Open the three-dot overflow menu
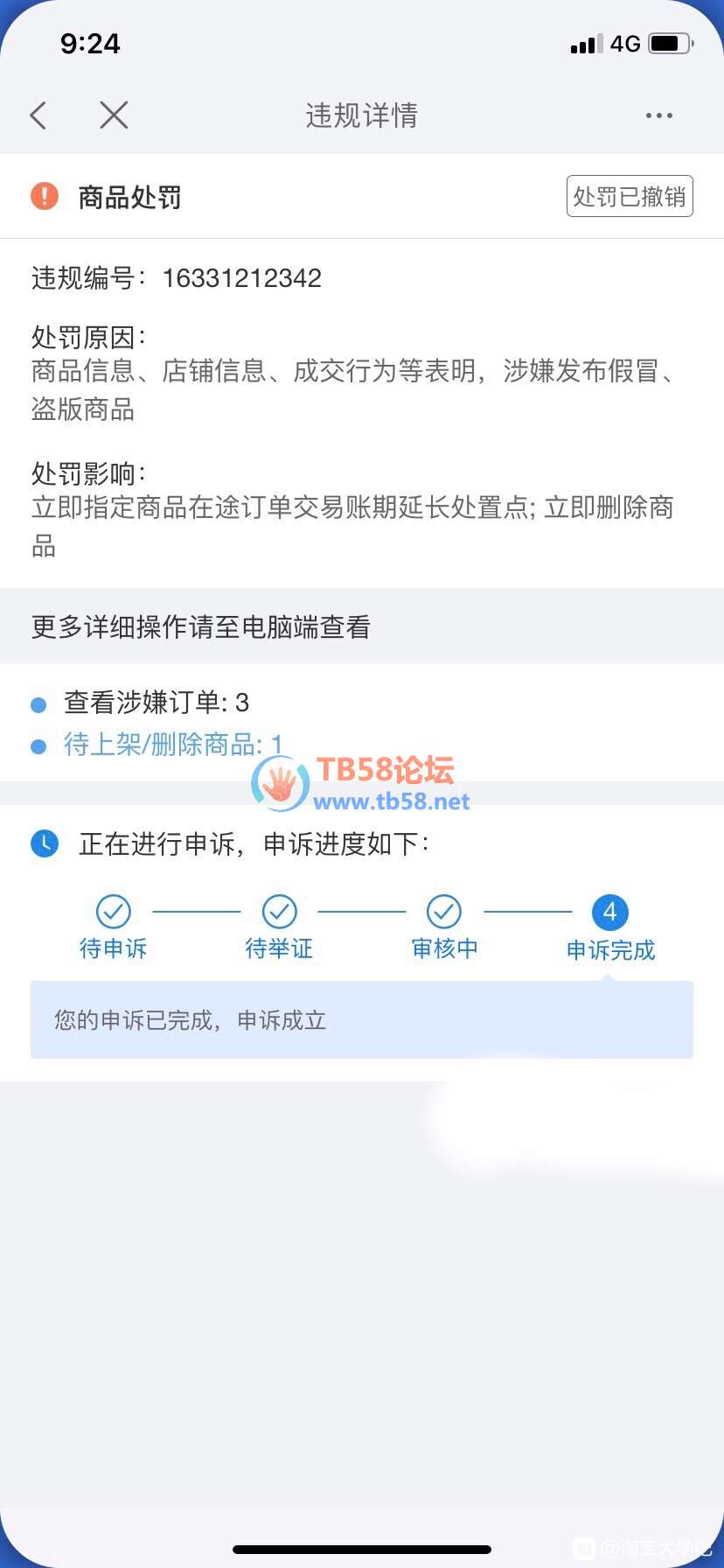The width and height of the screenshot is (724, 1568). tap(658, 115)
